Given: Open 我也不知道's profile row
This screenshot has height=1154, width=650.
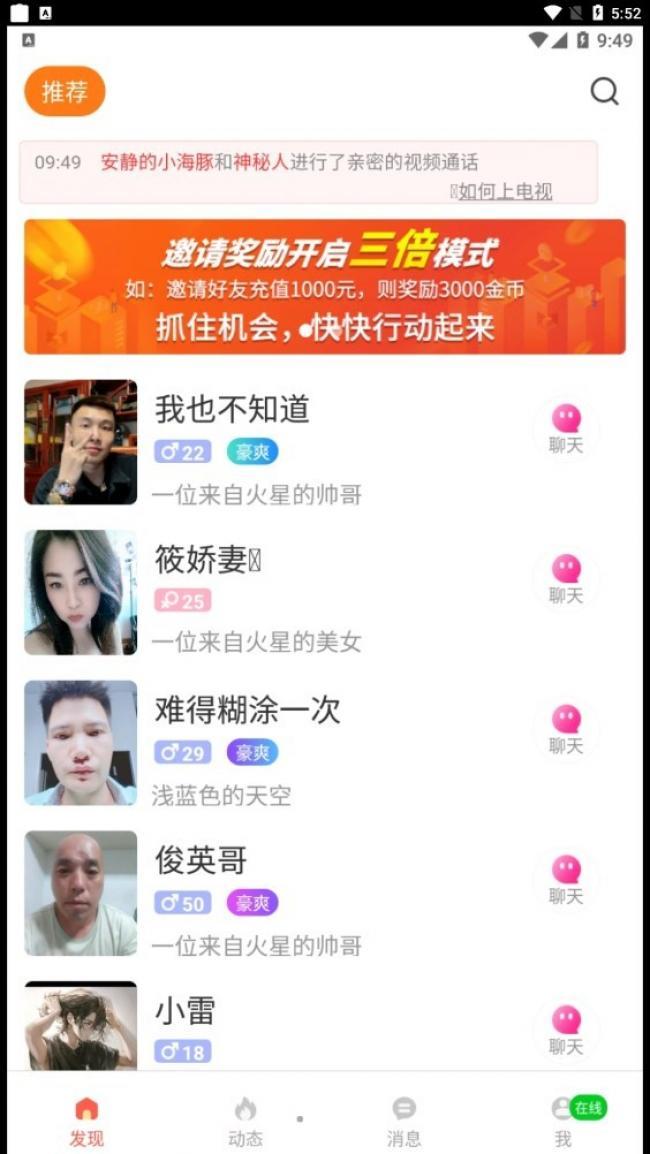Looking at the screenshot, I should pos(325,442).
